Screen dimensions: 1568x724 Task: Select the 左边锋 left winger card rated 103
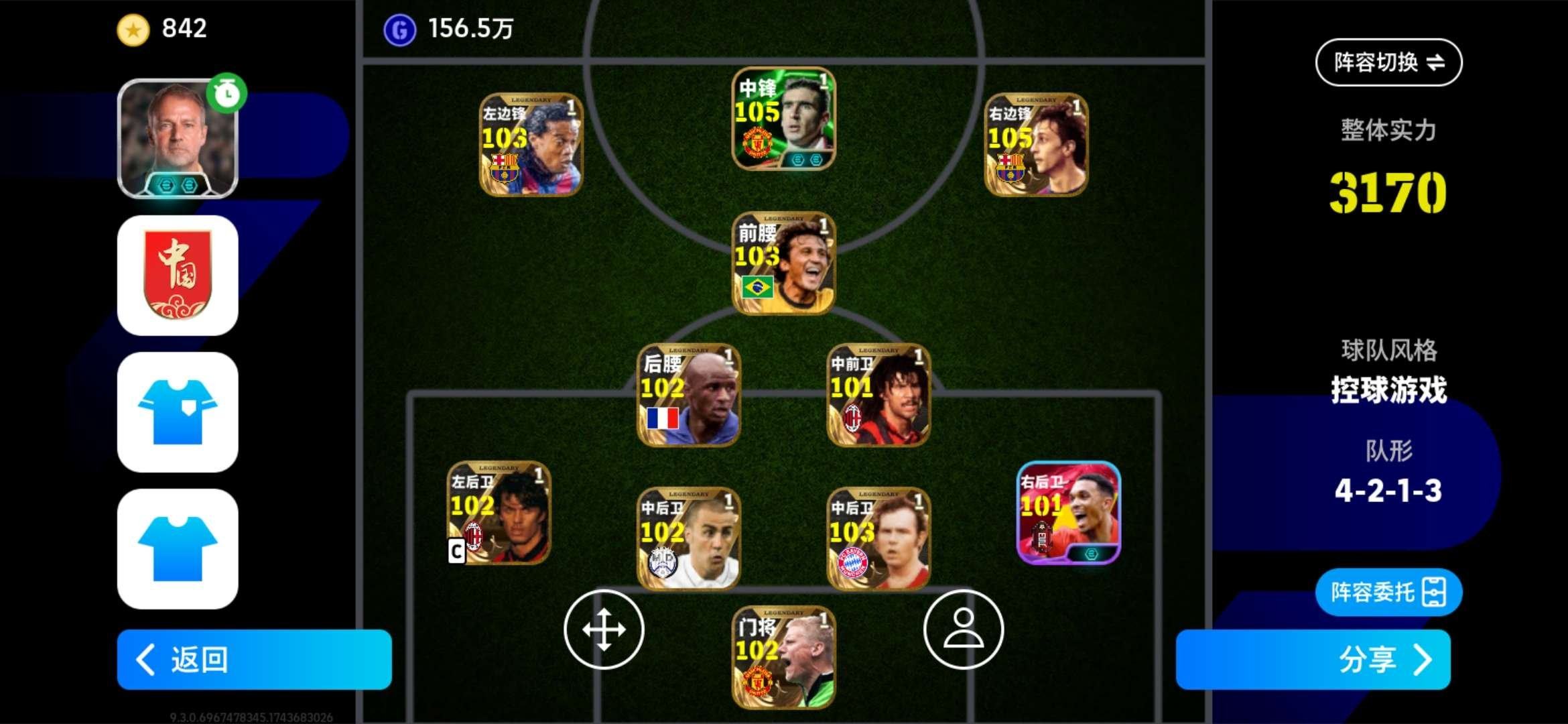pyautogui.click(x=531, y=145)
